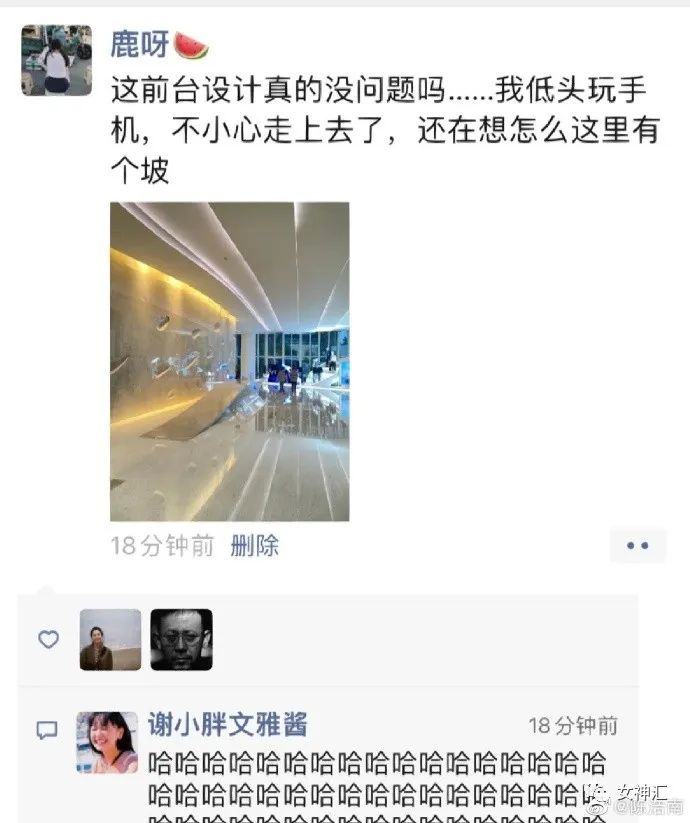690x823 pixels.
Task: Open the like/comment two-dot menu
Action: [637, 546]
